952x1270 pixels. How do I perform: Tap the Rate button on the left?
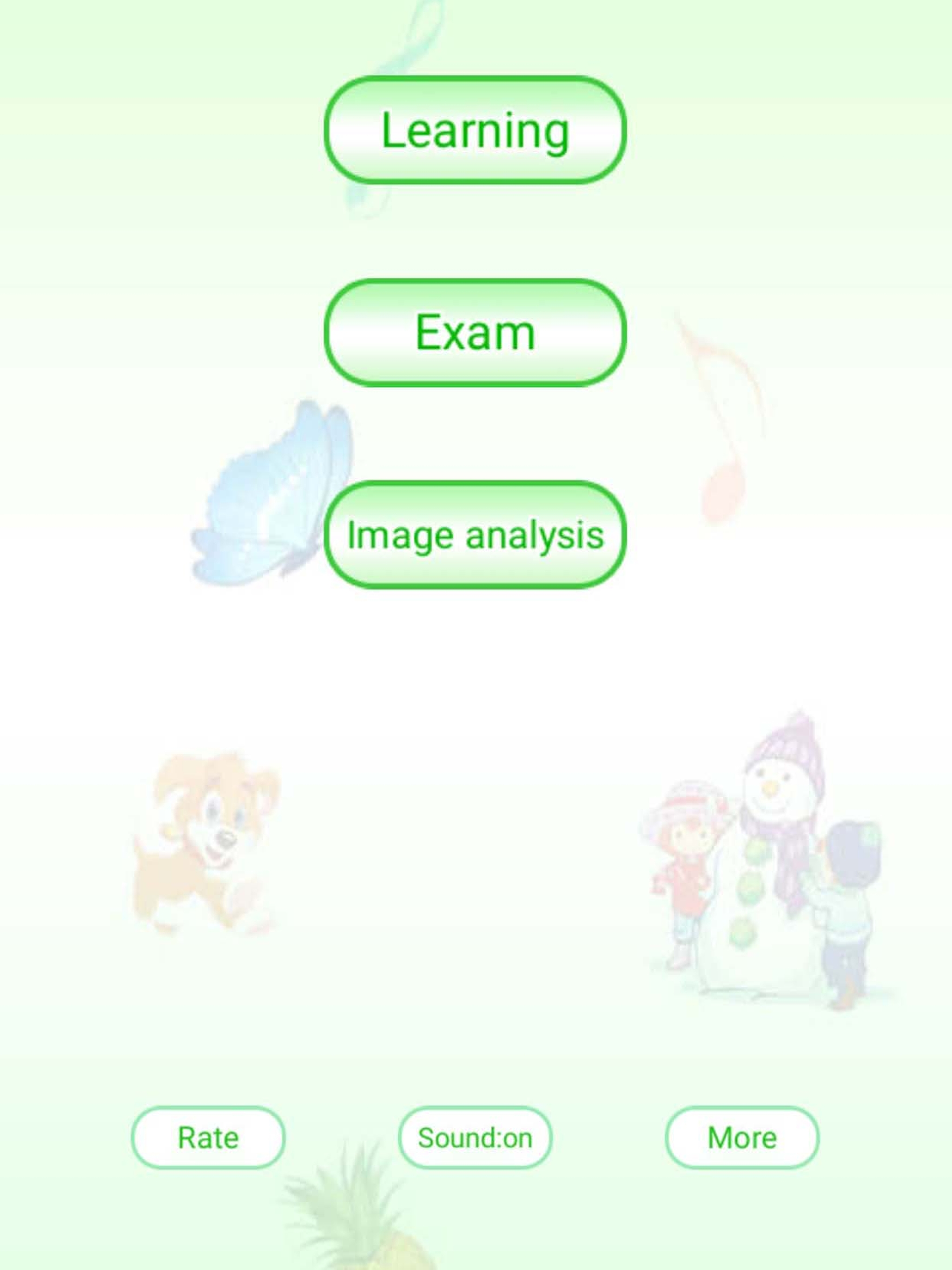[208, 1138]
